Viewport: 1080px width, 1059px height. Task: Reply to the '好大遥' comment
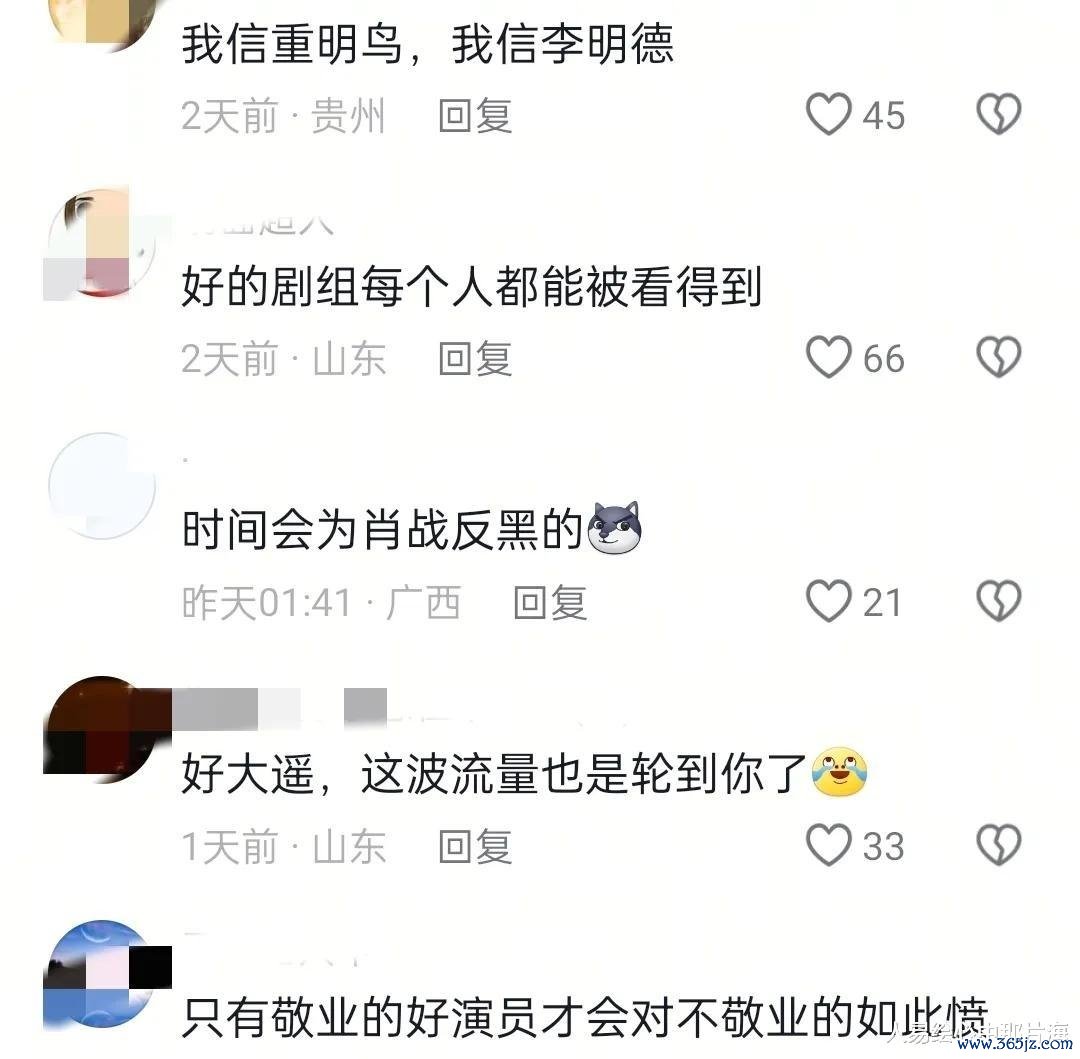click(x=475, y=847)
